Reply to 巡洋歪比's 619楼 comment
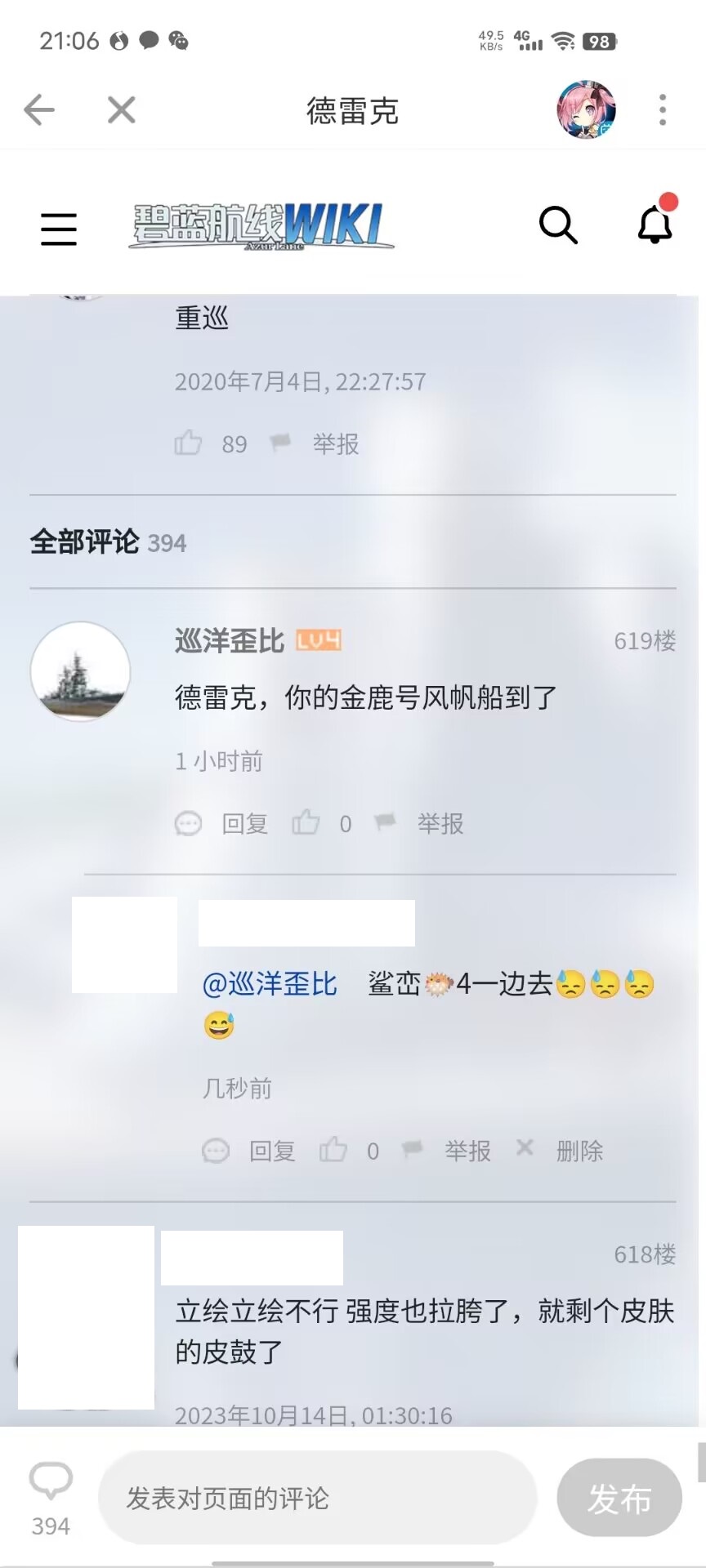Screen dimensions: 706x1568 click(x=244, y=823)
